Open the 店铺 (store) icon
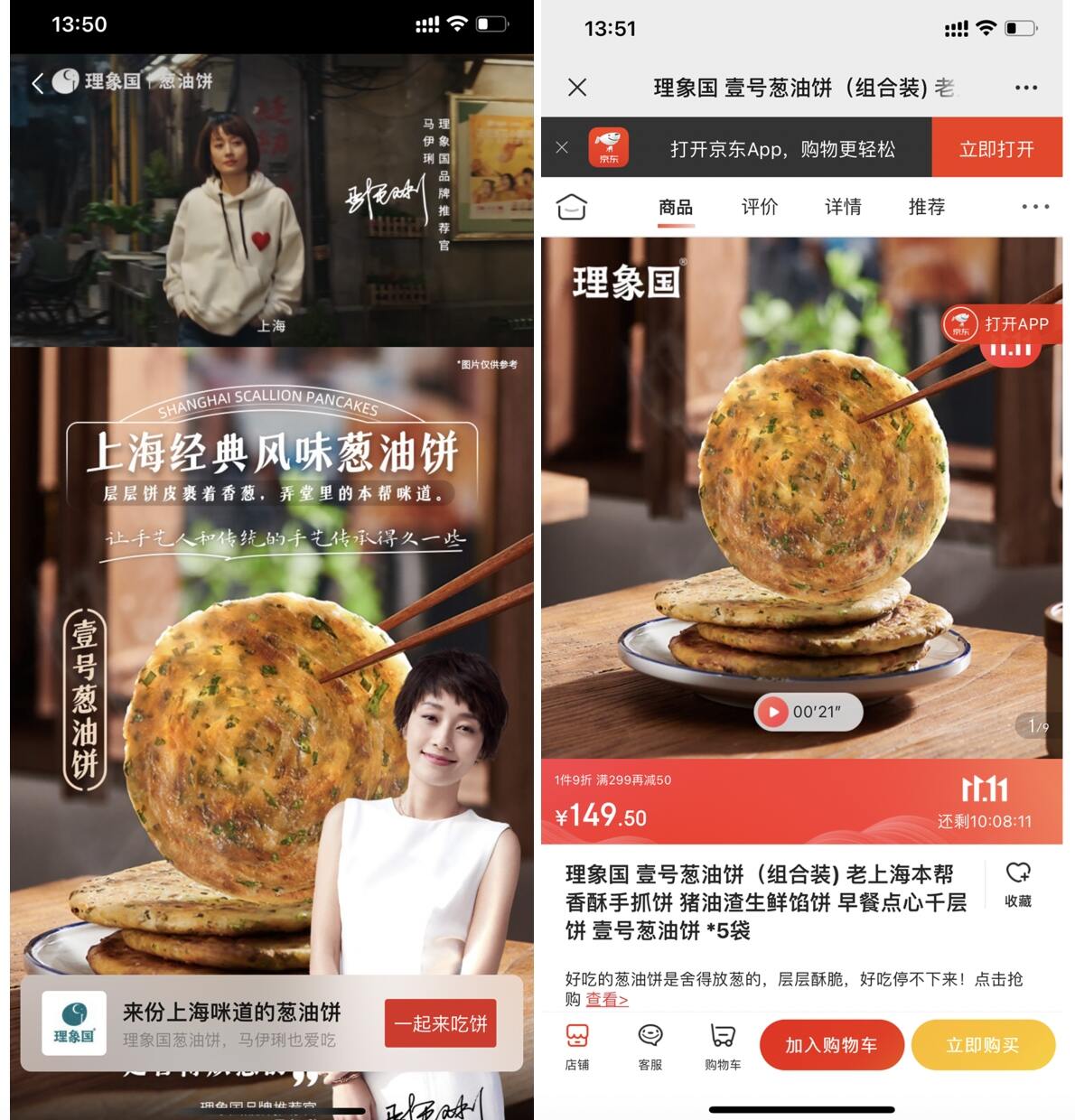 pyautogui.click(x=576, y=1046)
